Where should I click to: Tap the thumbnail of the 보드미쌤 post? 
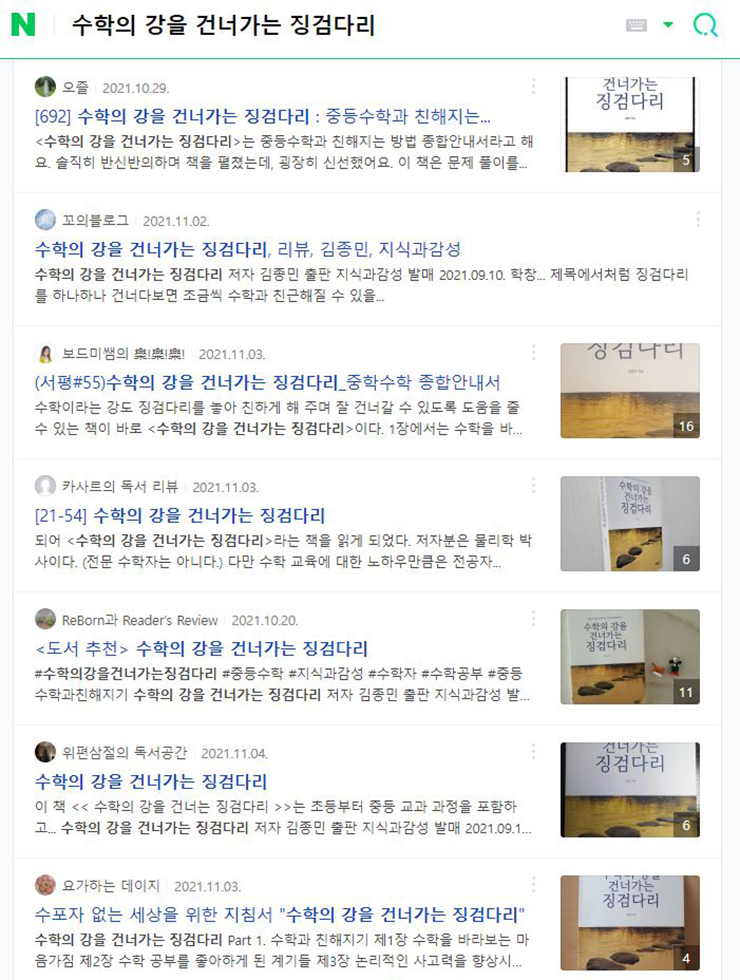(x=630, y=391)
